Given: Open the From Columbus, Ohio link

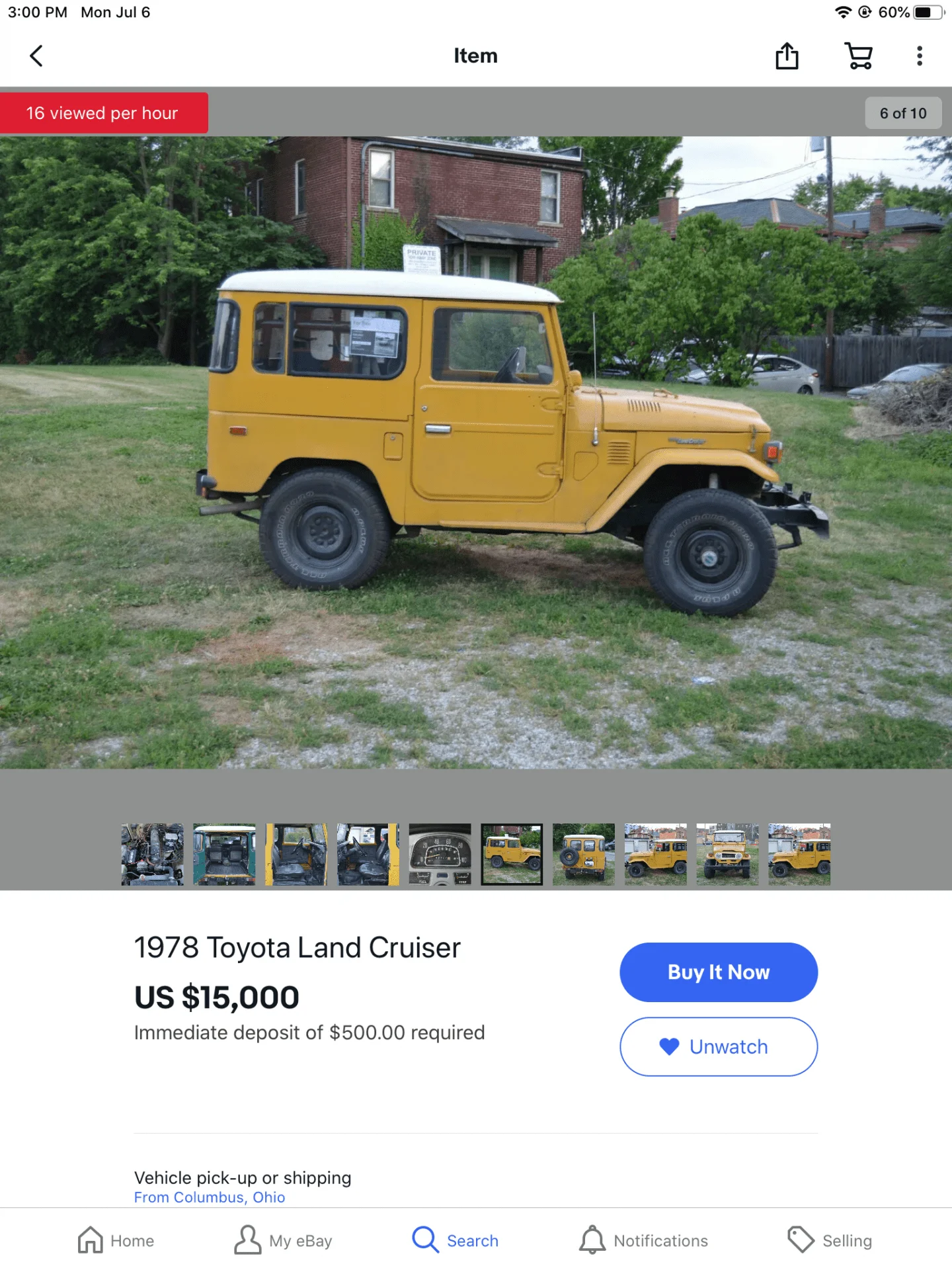Looking at the screenshot, I should click(210, 1197).
